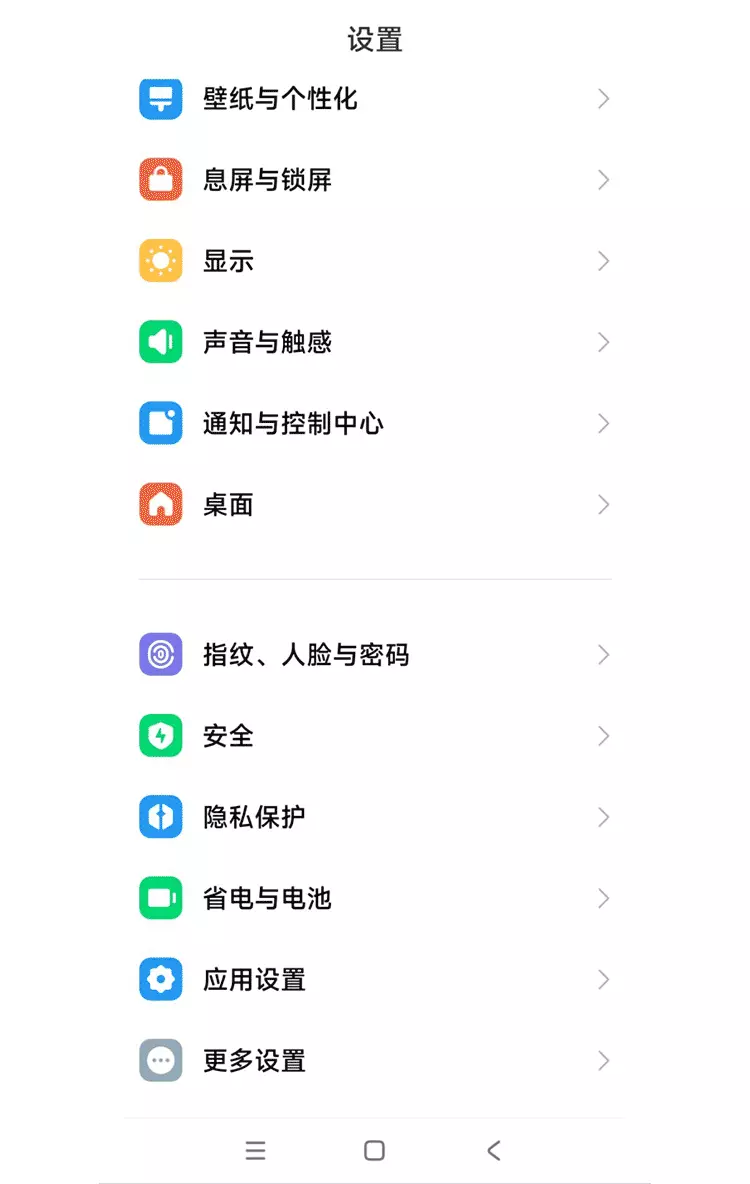
Task: Open the 桌面 settings row
Action: click(x=375, y=504)
